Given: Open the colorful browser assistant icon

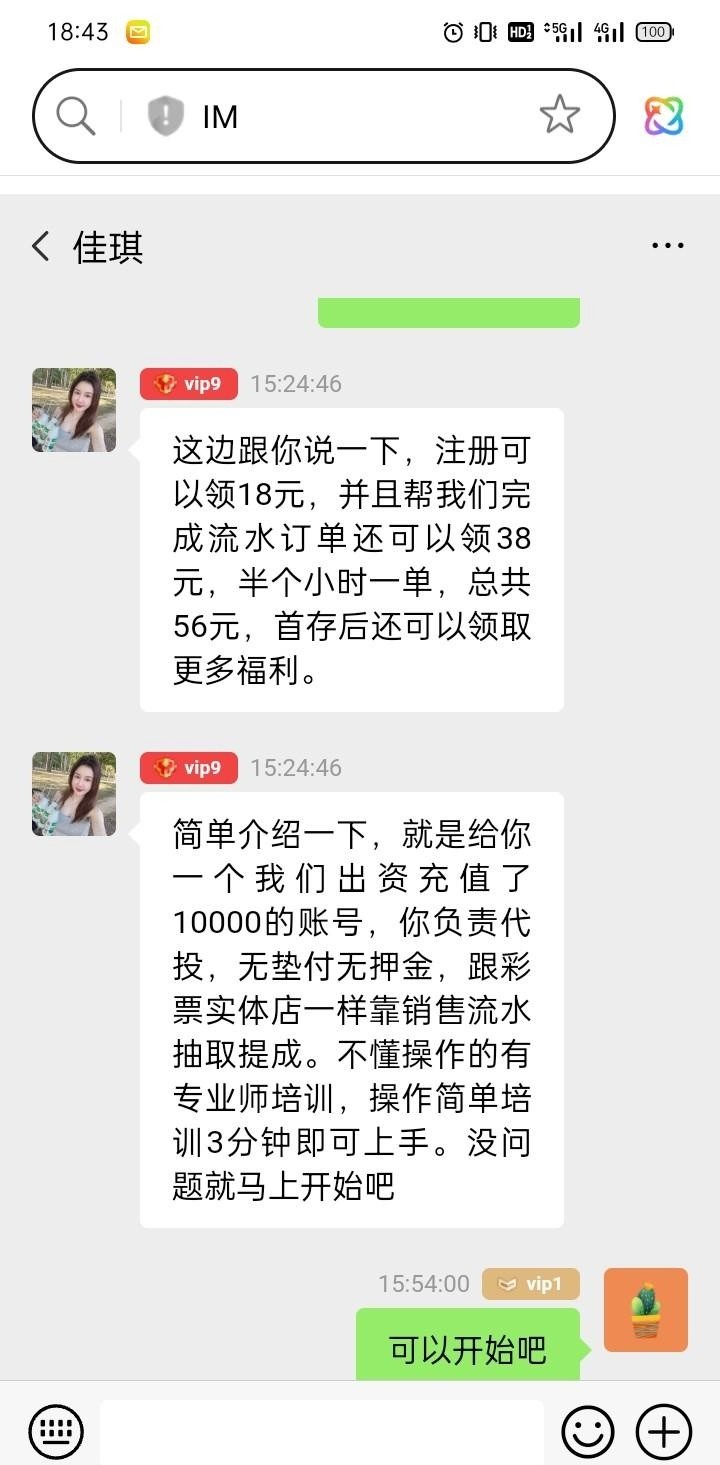Looking at the screenshot, I should click(664, 116).
